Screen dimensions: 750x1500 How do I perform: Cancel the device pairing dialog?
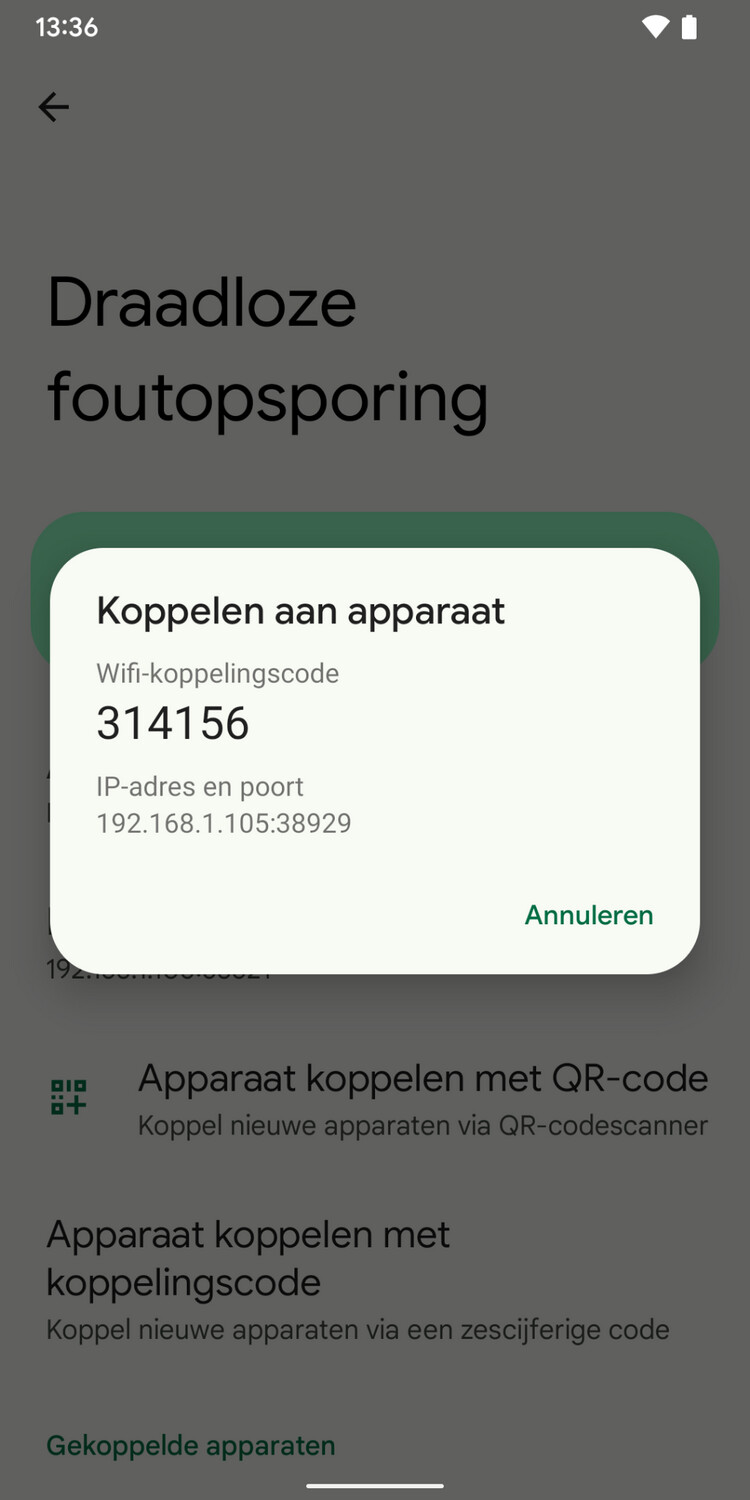(589, 915)
